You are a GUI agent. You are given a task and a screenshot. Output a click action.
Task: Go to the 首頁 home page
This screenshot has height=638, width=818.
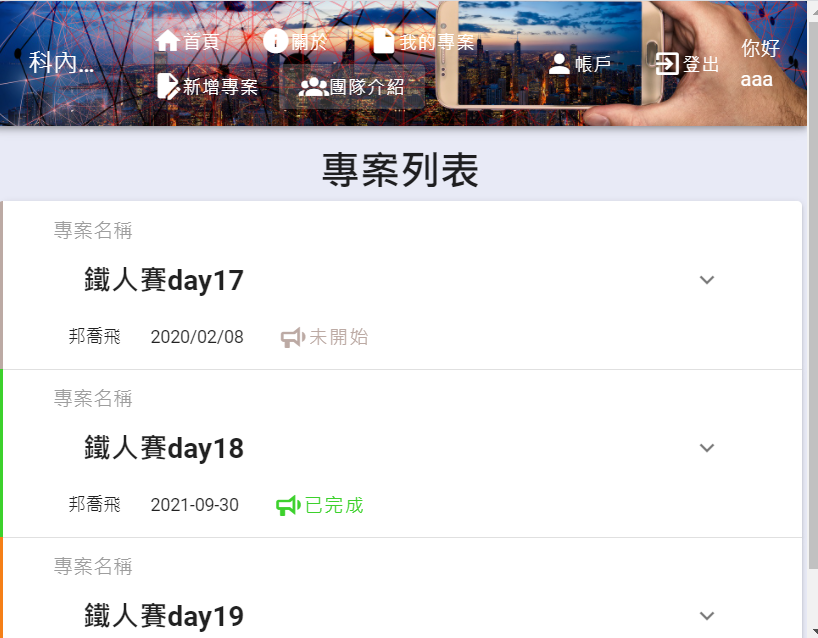[x=187, y=42]
